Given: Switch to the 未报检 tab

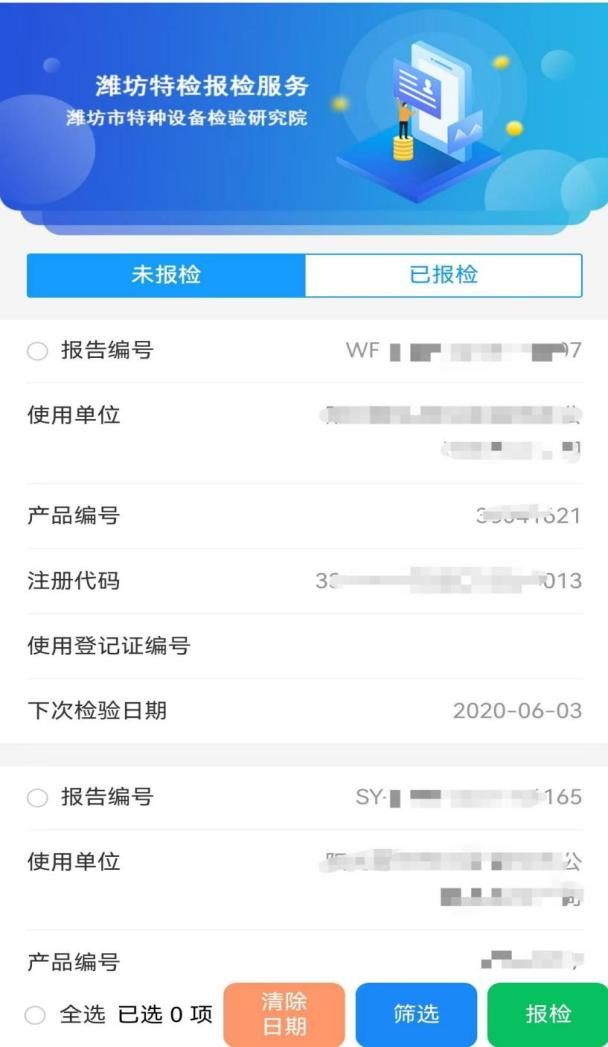Looking at the screenshot, I should click(166, 275).
